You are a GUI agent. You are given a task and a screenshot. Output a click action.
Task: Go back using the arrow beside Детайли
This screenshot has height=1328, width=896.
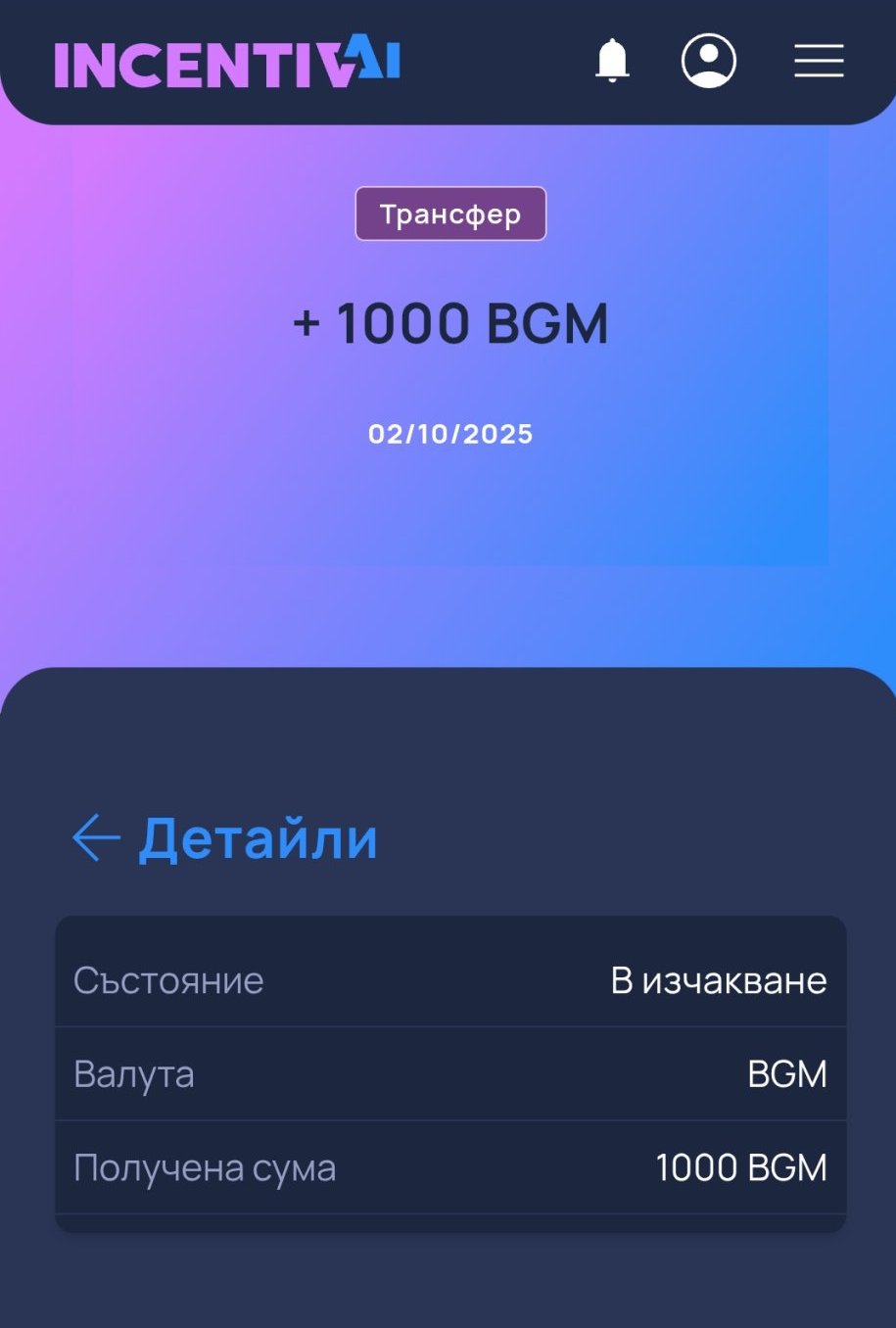pyautogui.click(x=96, y=838)
